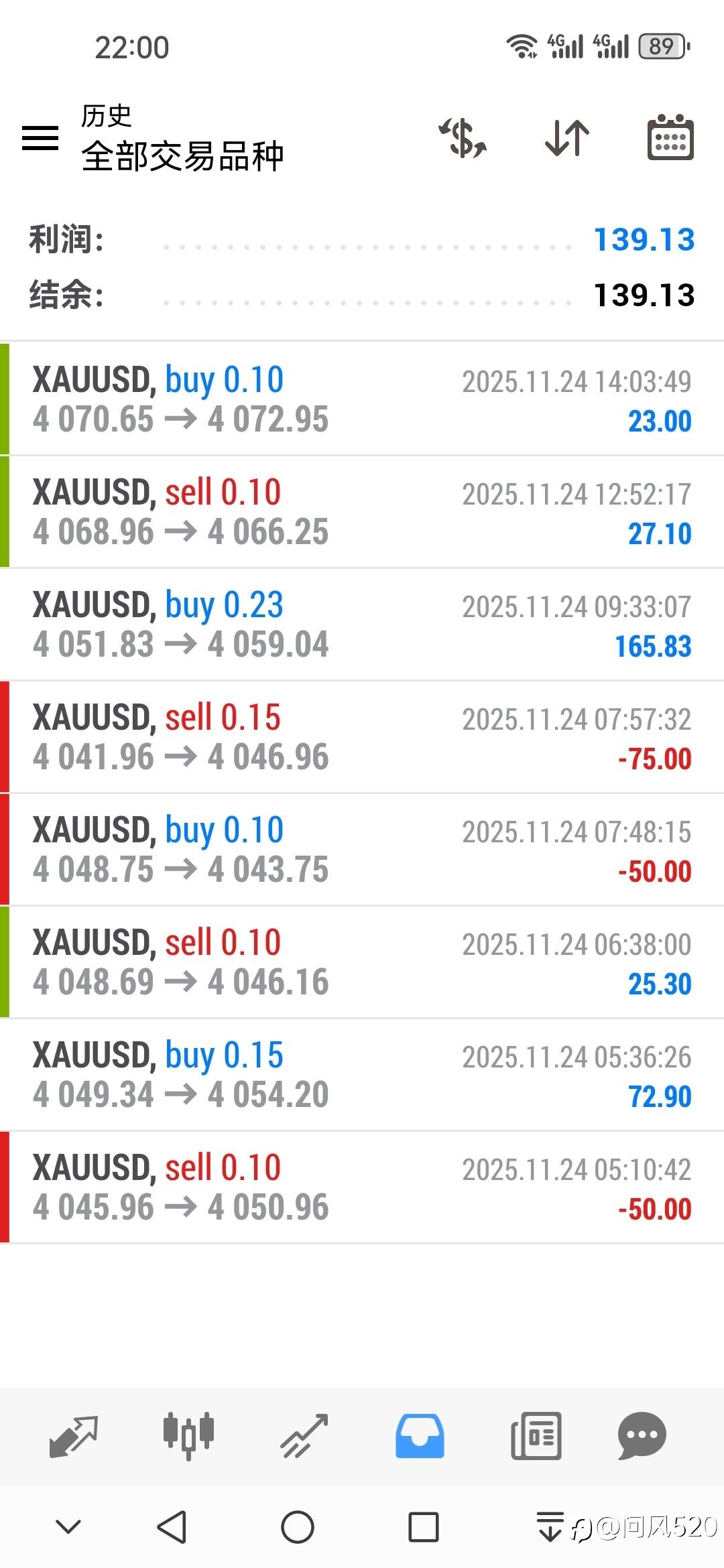Open the calendar date range picker

pos(670,138)
